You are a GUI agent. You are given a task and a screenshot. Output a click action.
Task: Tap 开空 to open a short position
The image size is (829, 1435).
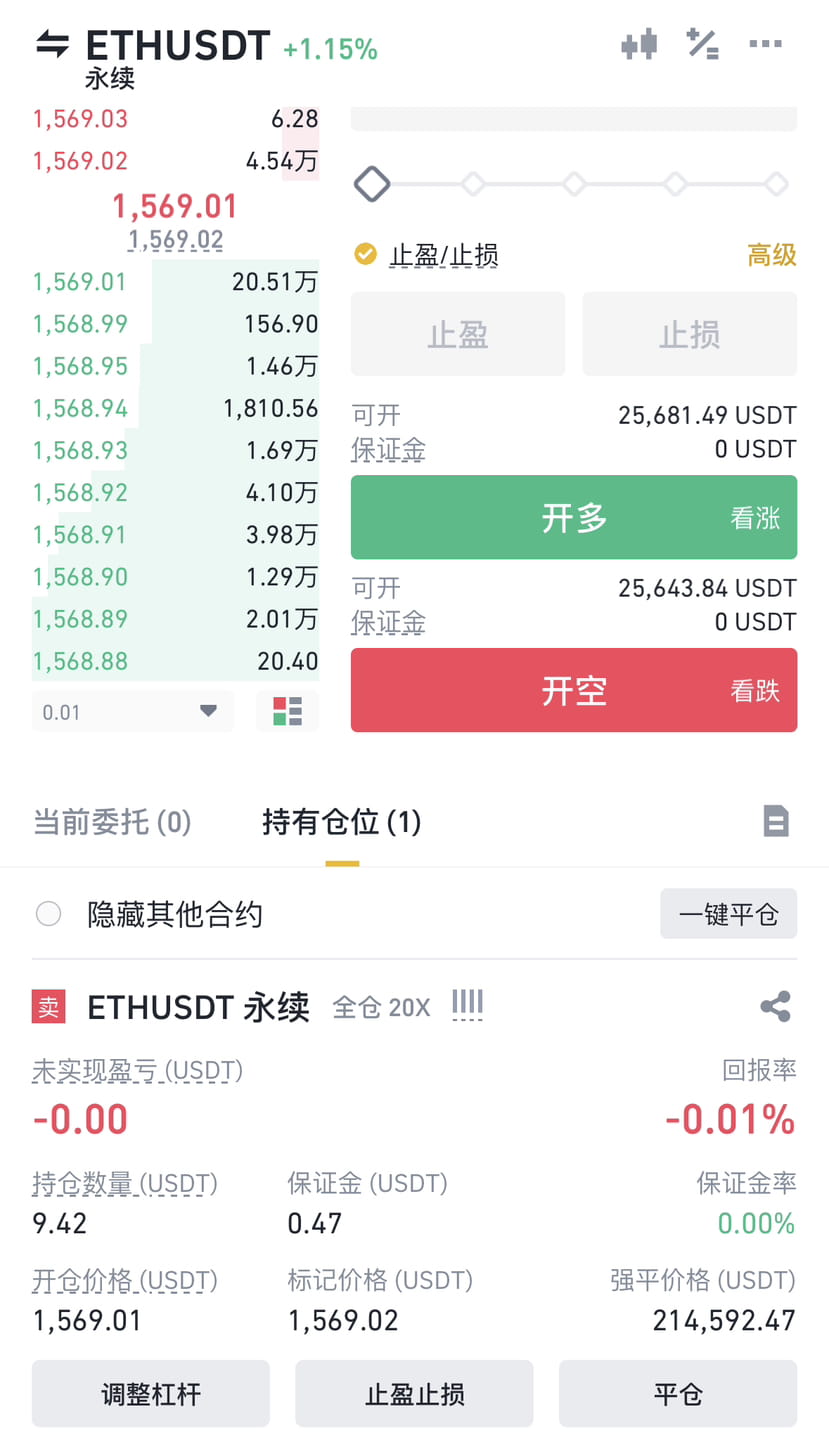pyautogui.click(x=574, y=690)
